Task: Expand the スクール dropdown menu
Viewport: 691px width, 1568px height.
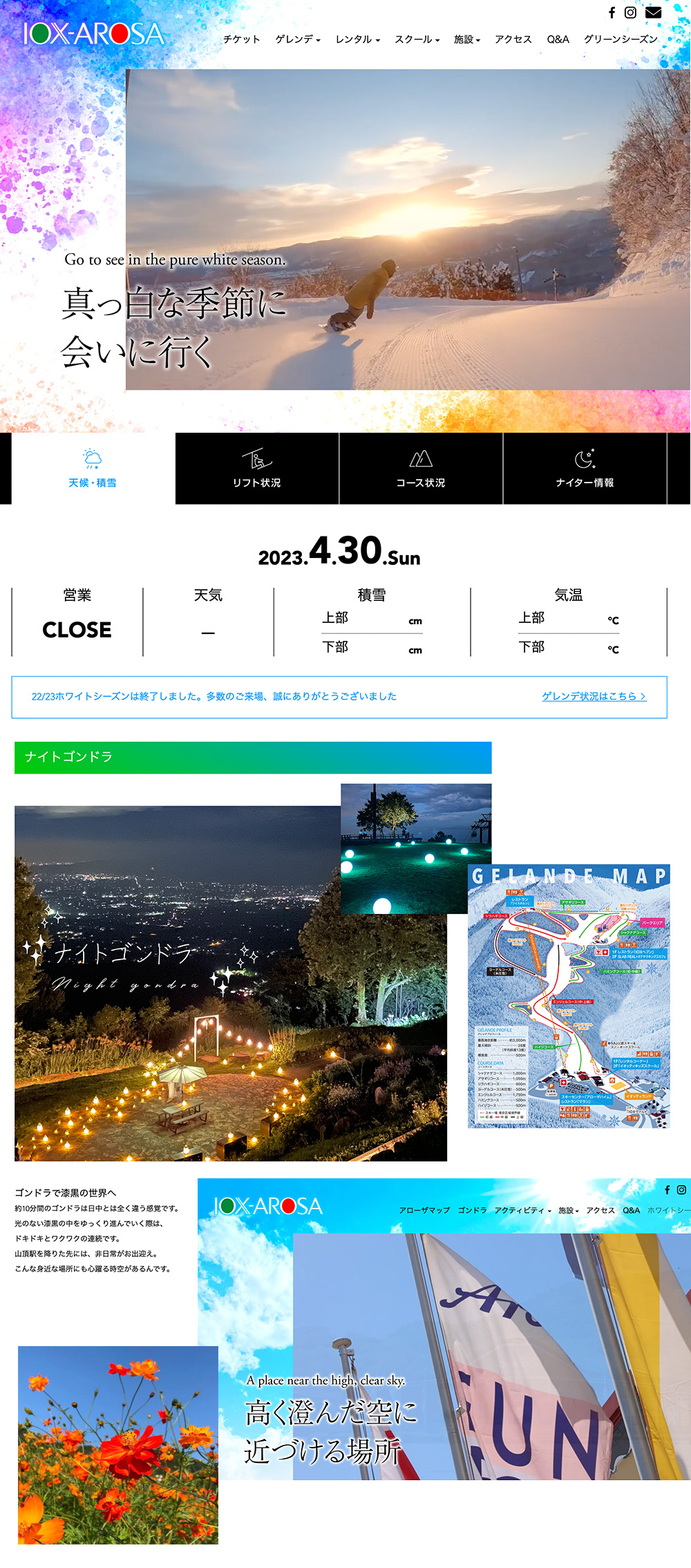Action: pyautogui.click(x=417, y=39)
